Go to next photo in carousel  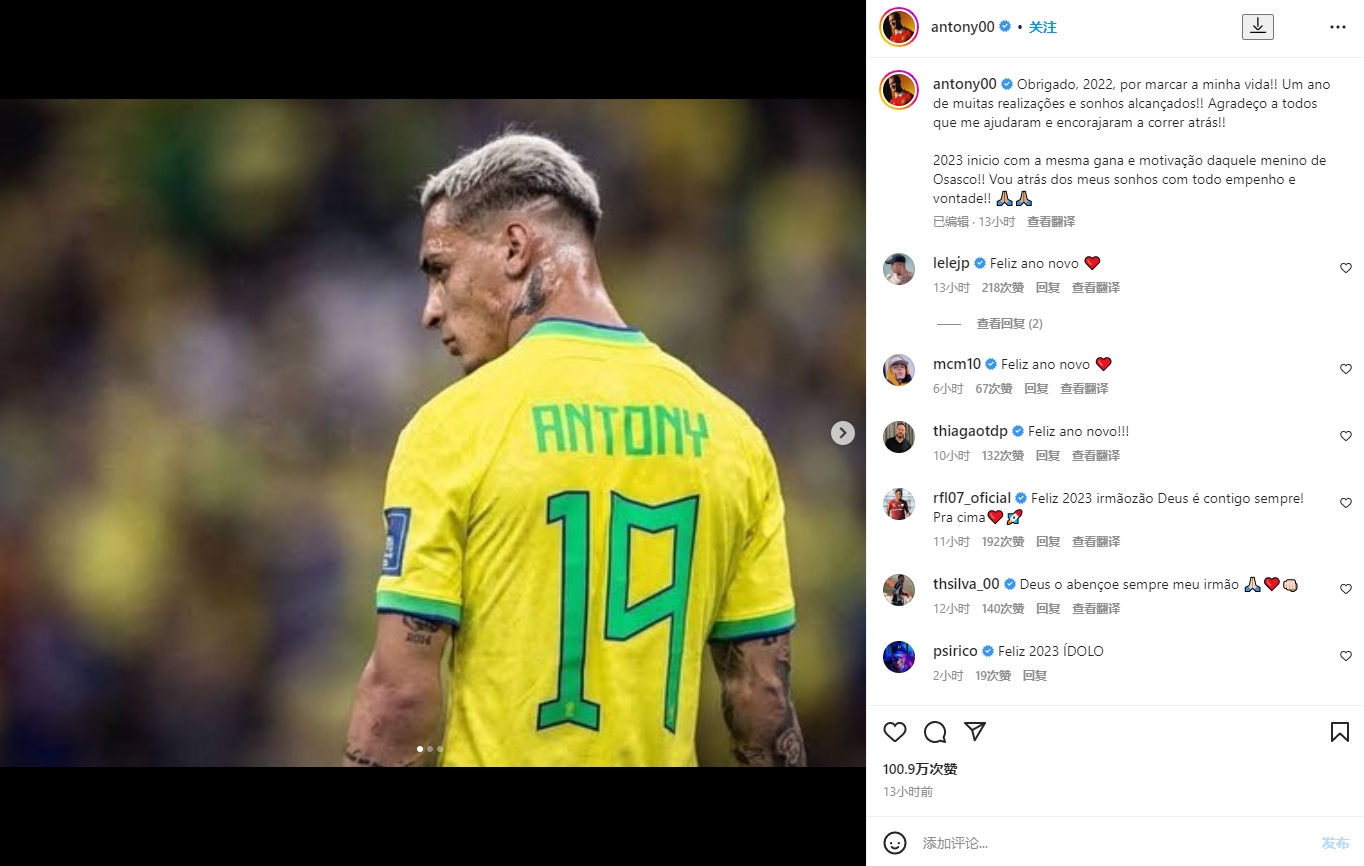point(843,433)
